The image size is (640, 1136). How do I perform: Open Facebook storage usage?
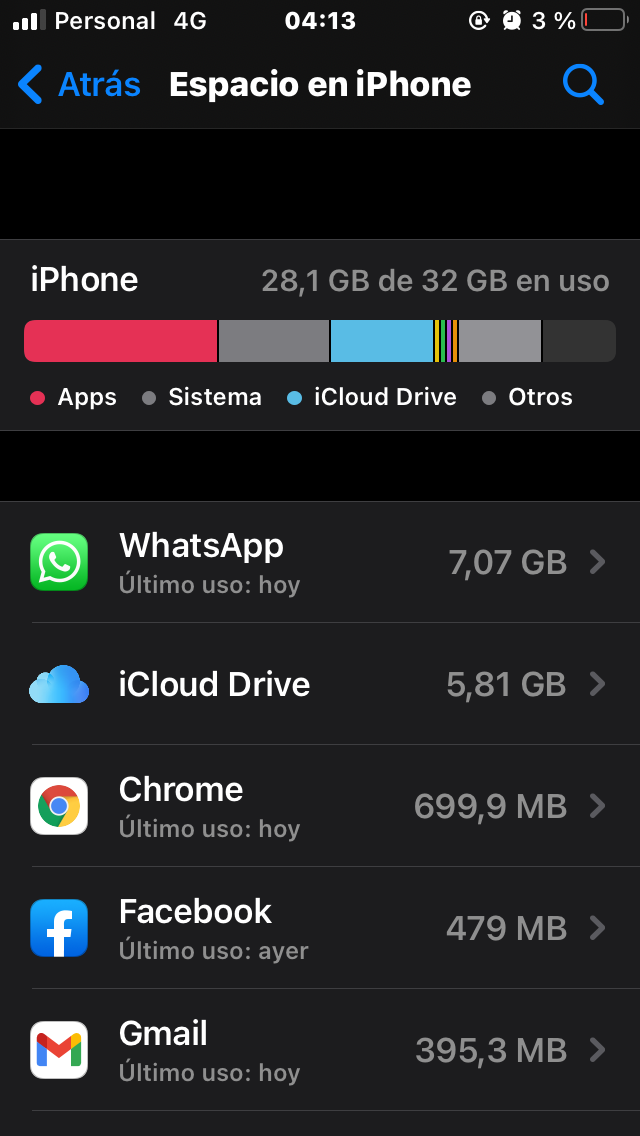320,928
